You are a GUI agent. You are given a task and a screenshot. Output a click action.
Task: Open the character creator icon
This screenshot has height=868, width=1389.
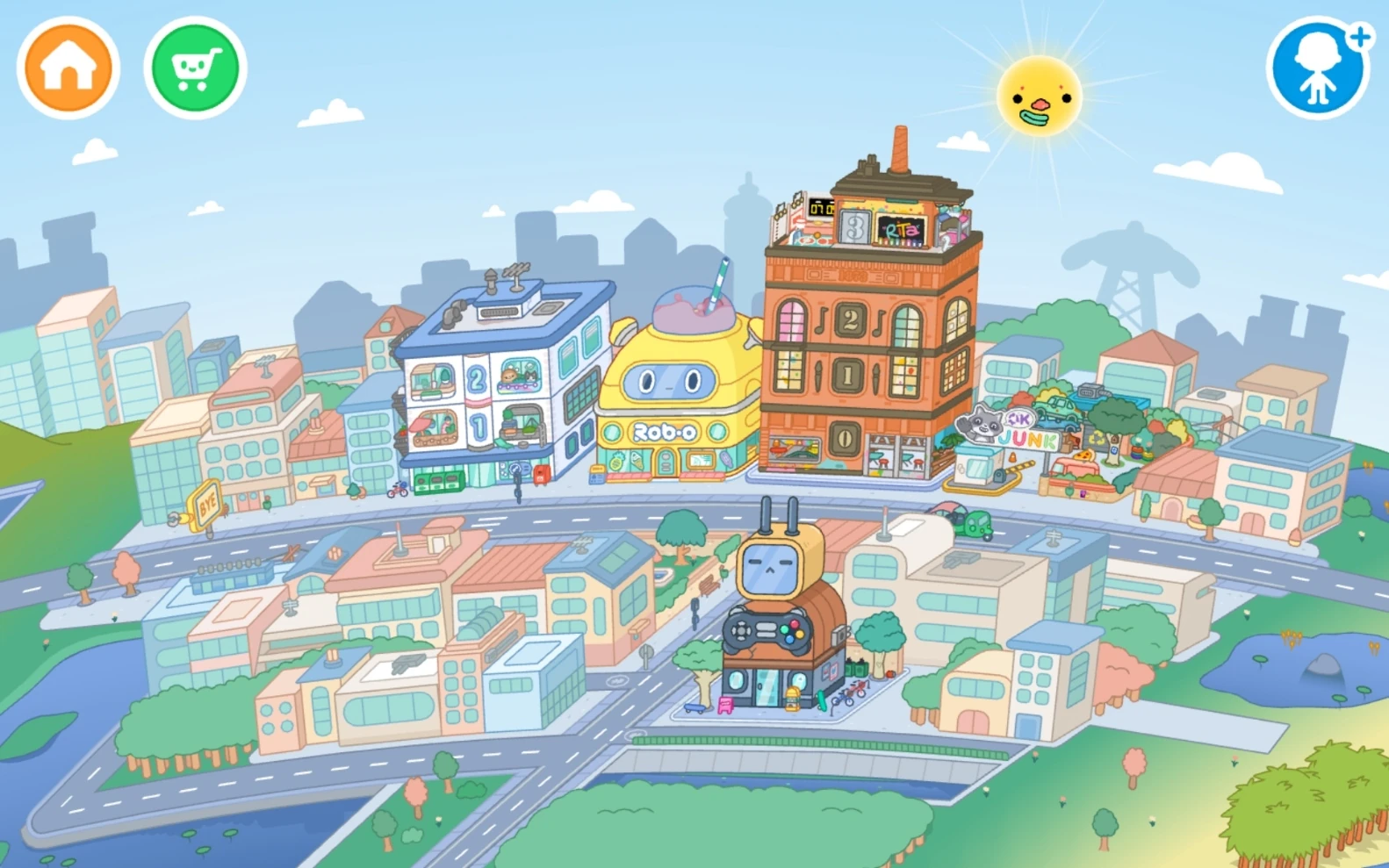point(1319,68)
